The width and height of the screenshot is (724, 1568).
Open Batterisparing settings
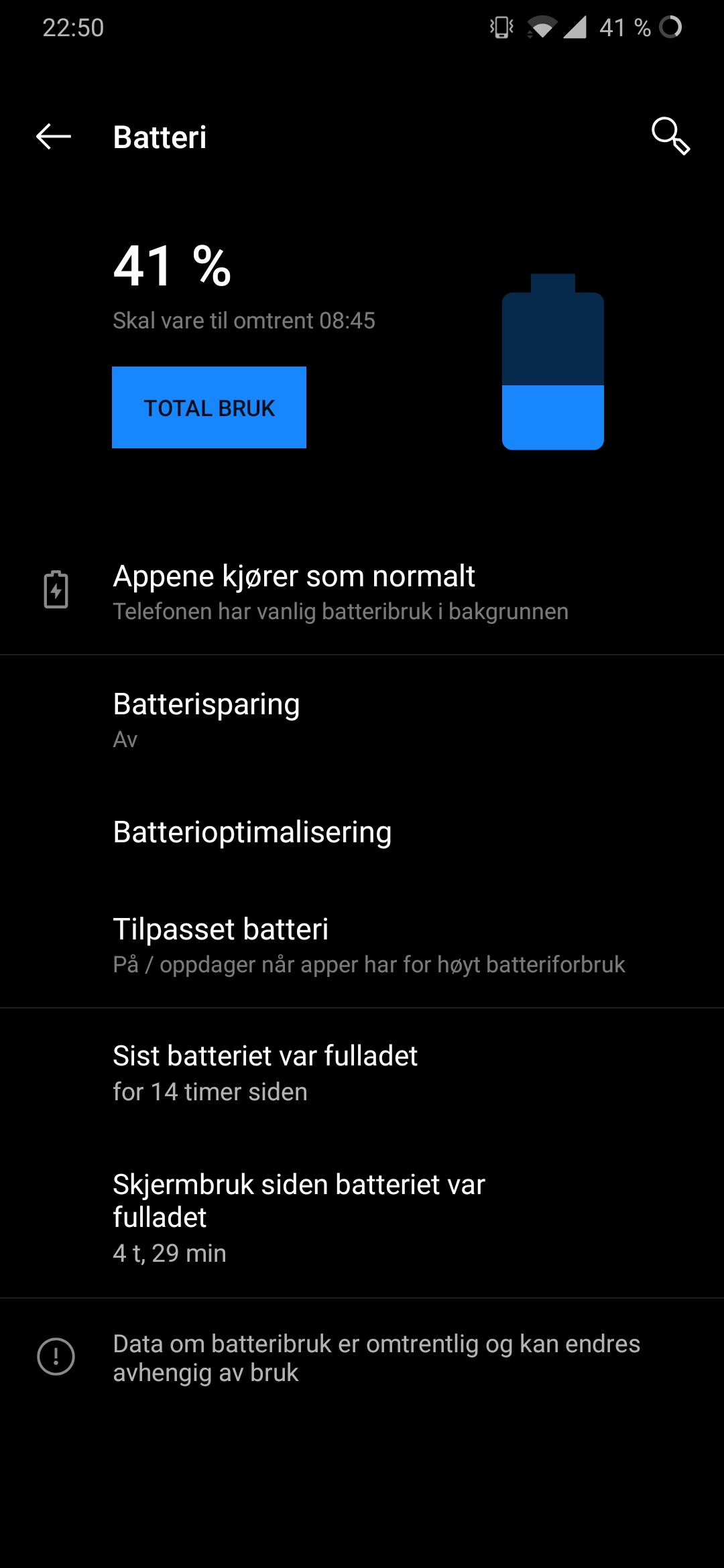pos(362,720)
